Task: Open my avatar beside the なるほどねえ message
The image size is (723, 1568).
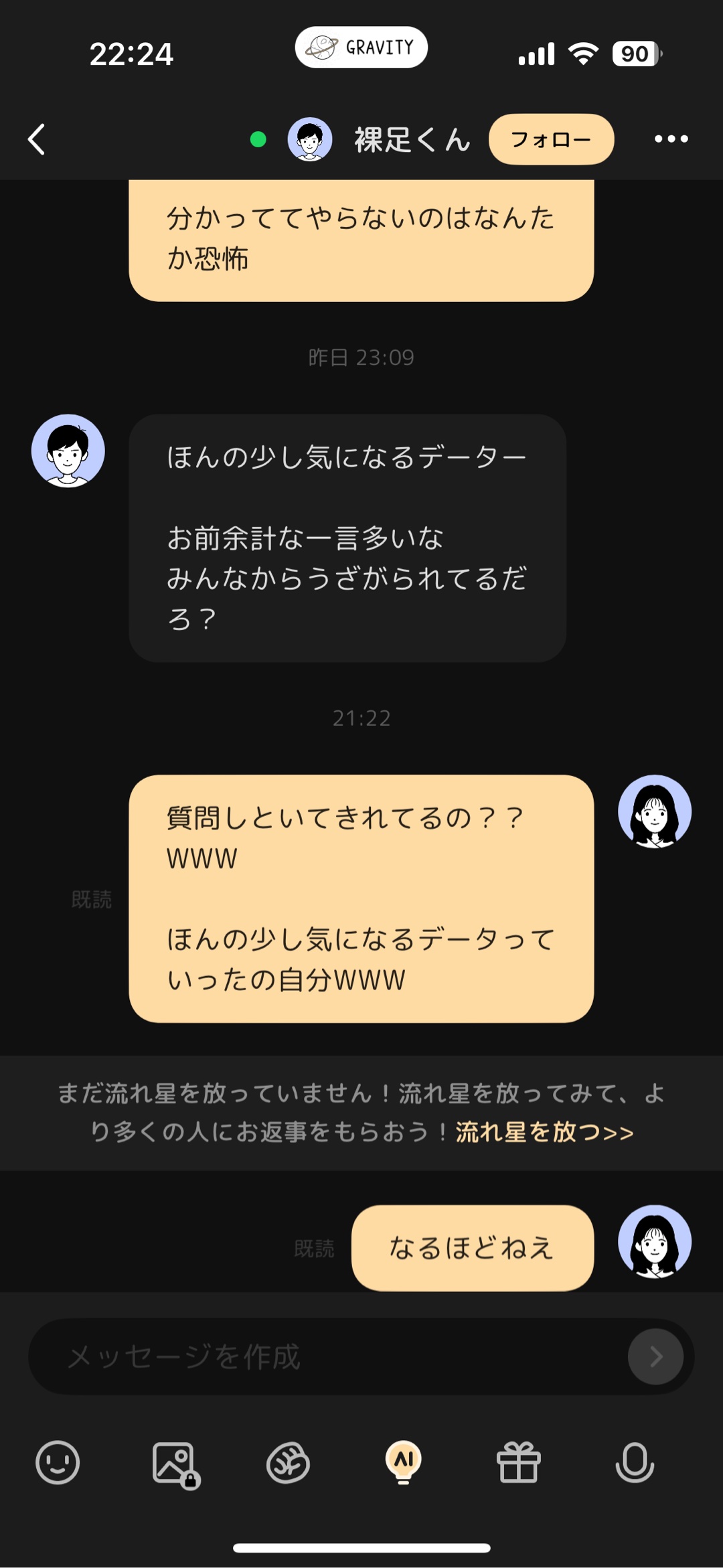Action: [x=654, y=1242]
